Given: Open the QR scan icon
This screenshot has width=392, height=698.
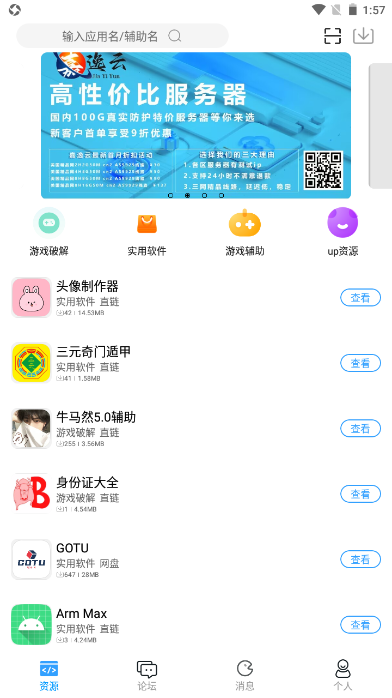Looking at the screenshot, I should click(x=332, y=36).
